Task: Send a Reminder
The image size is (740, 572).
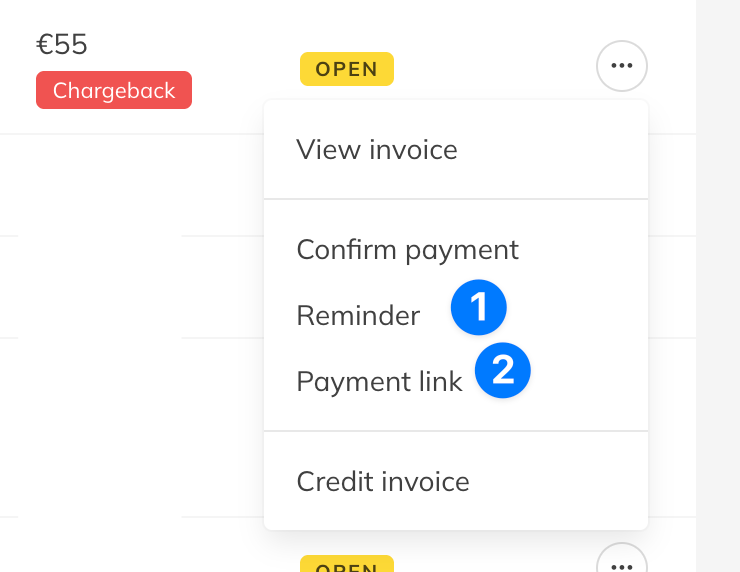Action: 358,316
